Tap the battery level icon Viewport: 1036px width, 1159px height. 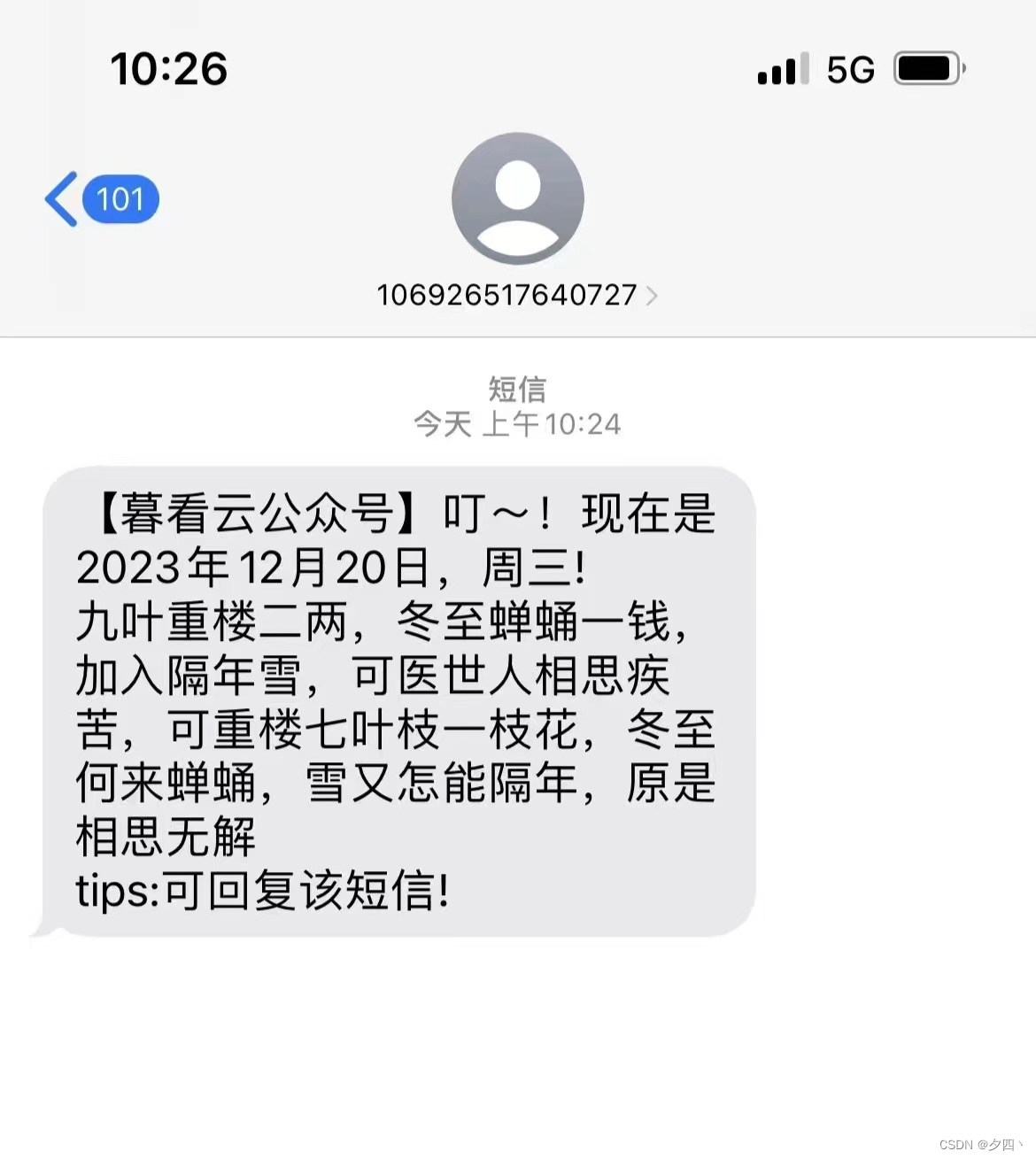coord(924,67)
